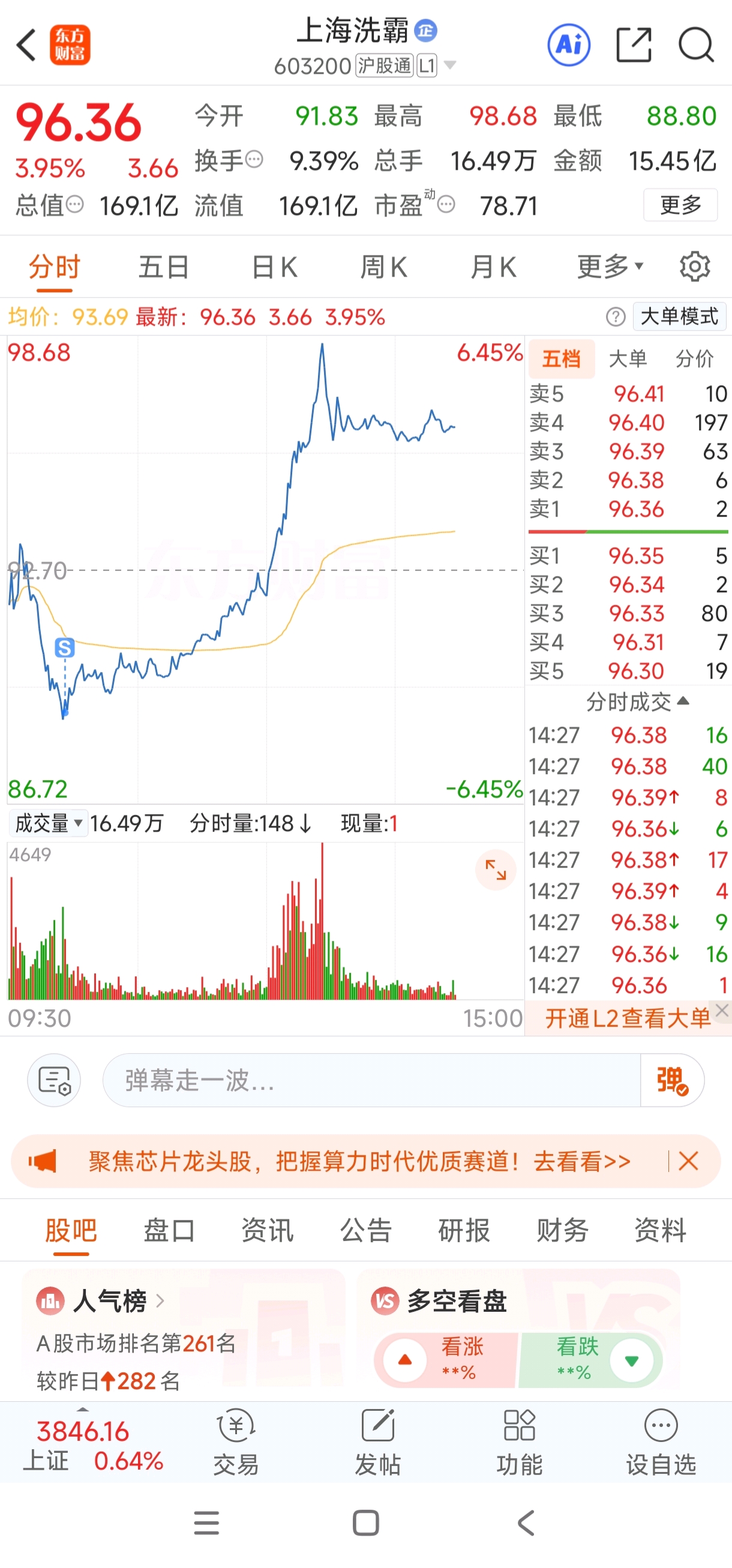Switch to the 日K chart tab
The image size is (732, 1568).
[274, 267]
